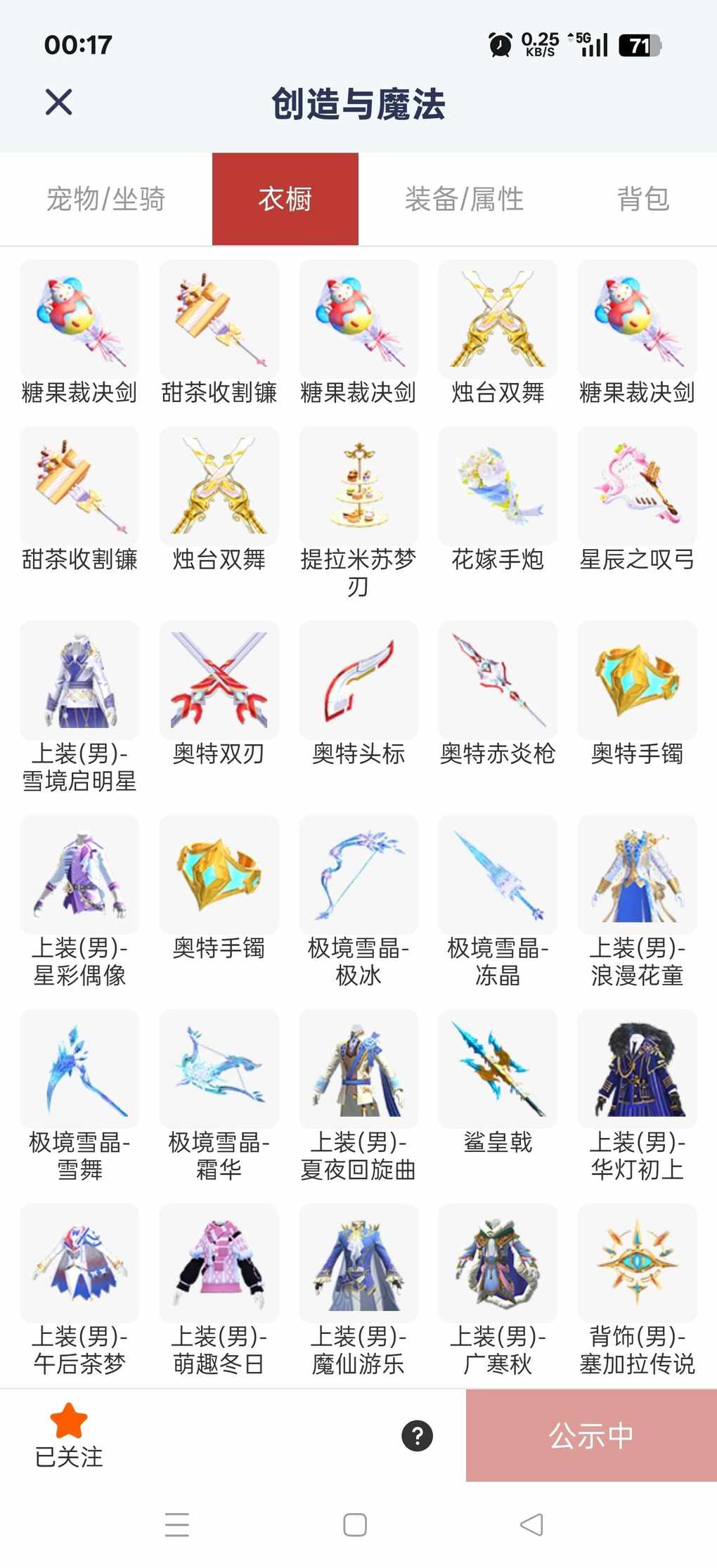Screen dimensions: 717x1568
Task: Open the 上装(男)-华灯初上 outfit
Action: [637, 1070]
